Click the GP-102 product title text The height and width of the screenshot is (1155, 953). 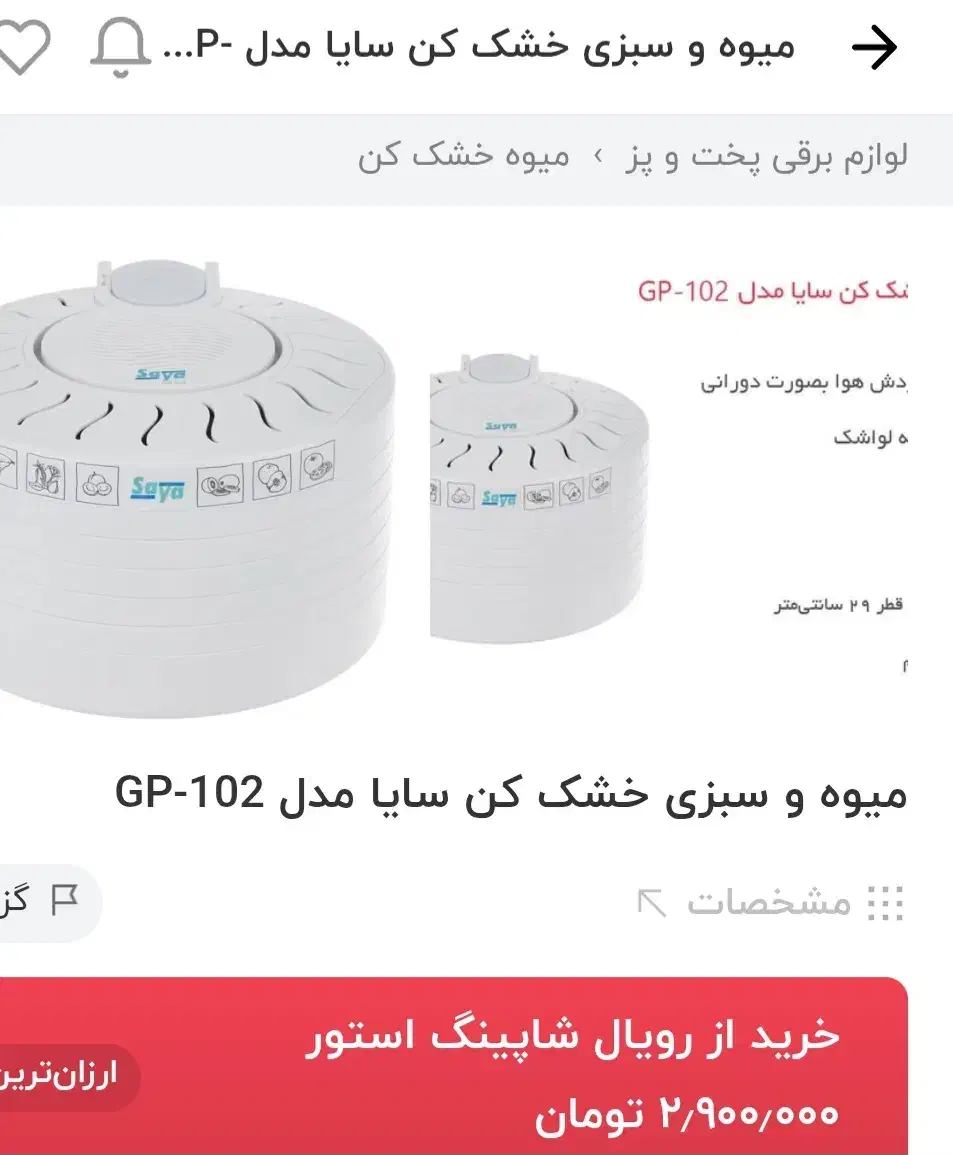(x=510, y=795)
